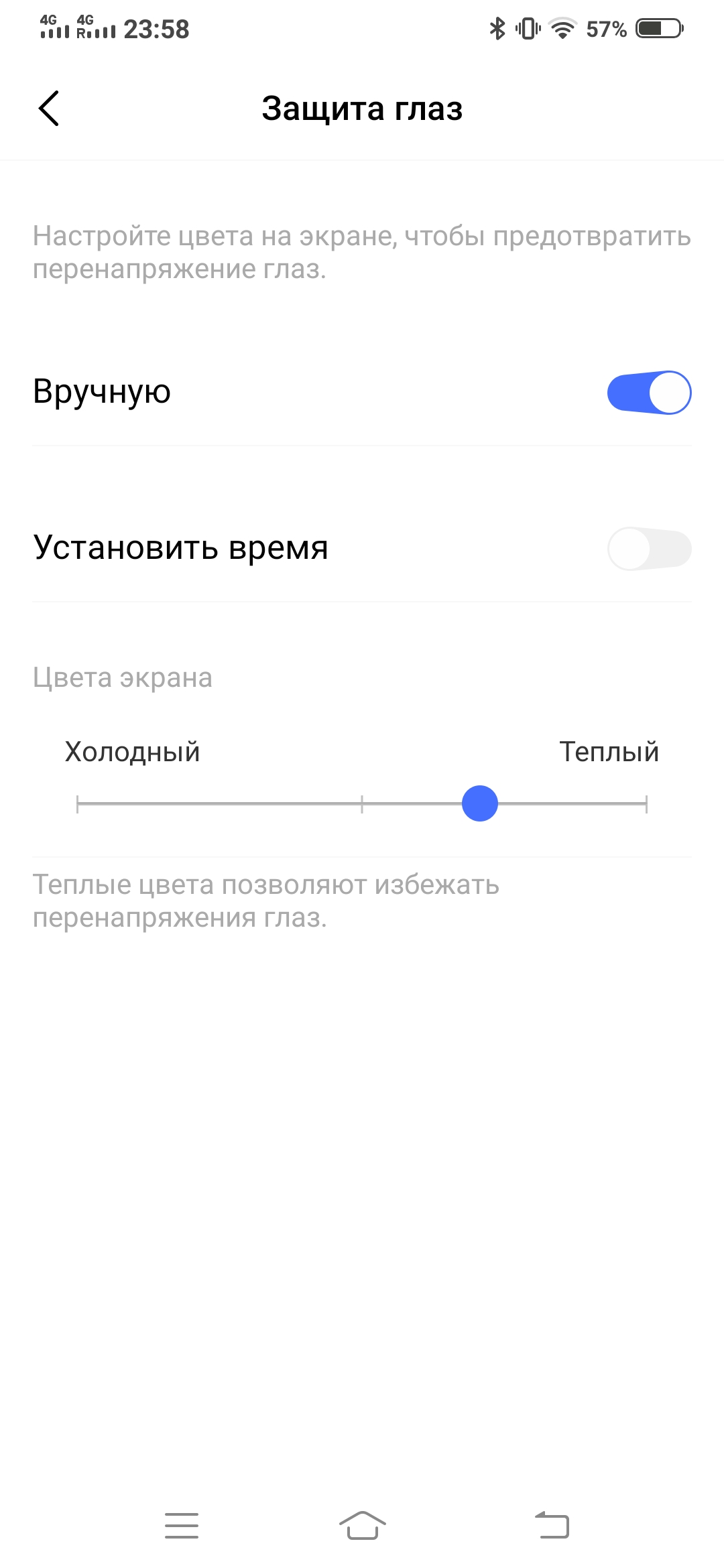
Task: Enable the Установить время switch
Action: pos(649,549)
